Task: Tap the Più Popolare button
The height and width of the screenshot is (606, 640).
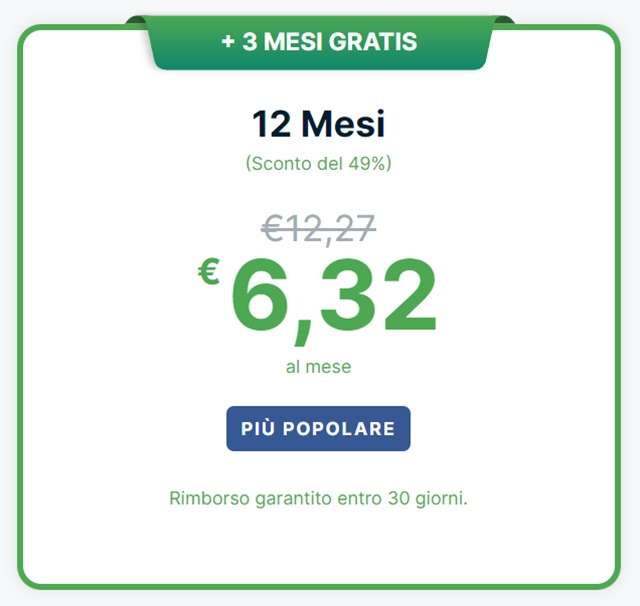Action: click(x=318, y=429)
